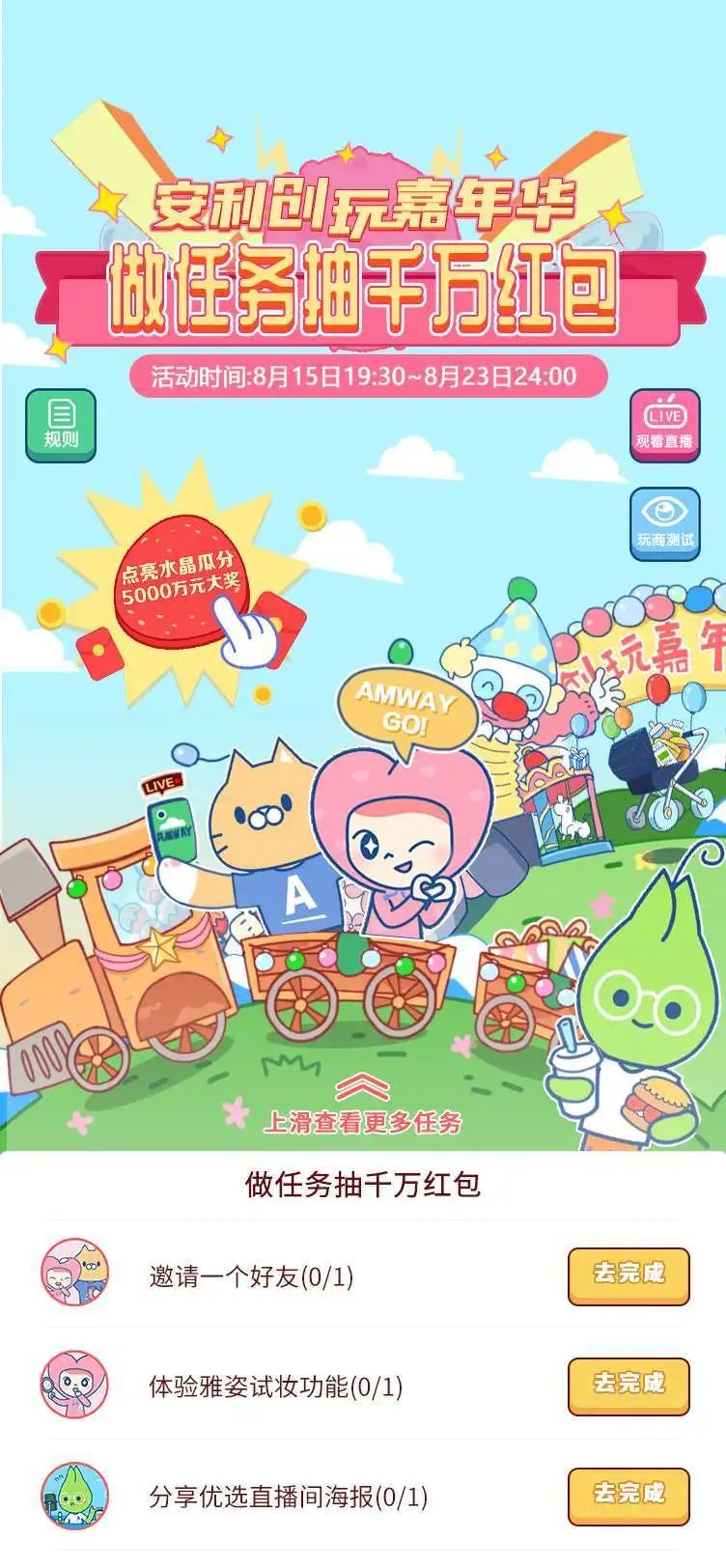Tap 去完成 for 体验雅姿试妆功能
726x1568 pixels.
628,1385
